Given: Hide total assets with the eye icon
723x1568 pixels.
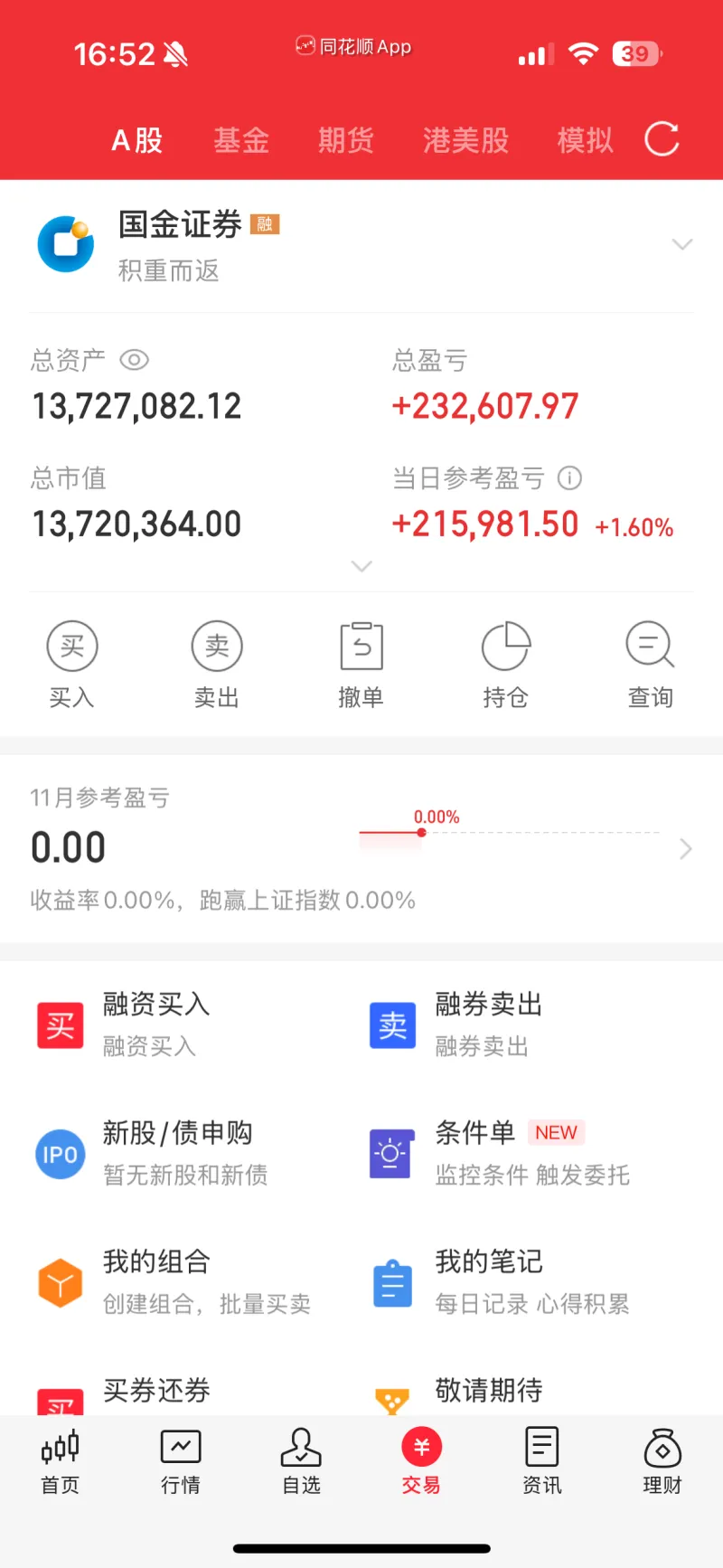Looking at the screenshot, I should pyautogui.click(x=134, y=360).
